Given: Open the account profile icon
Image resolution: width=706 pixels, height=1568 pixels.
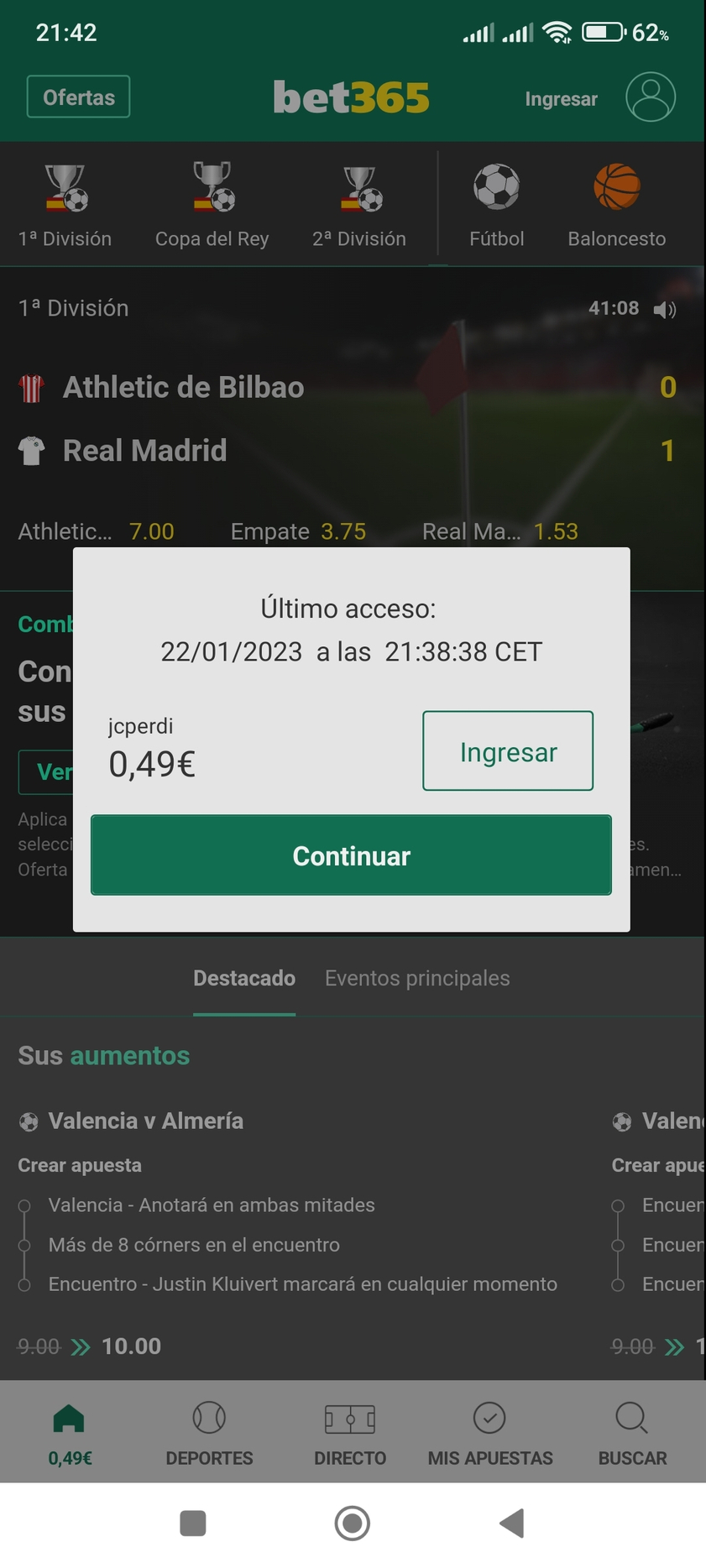Looking at the screenshot, I should [x=650, y=97].
